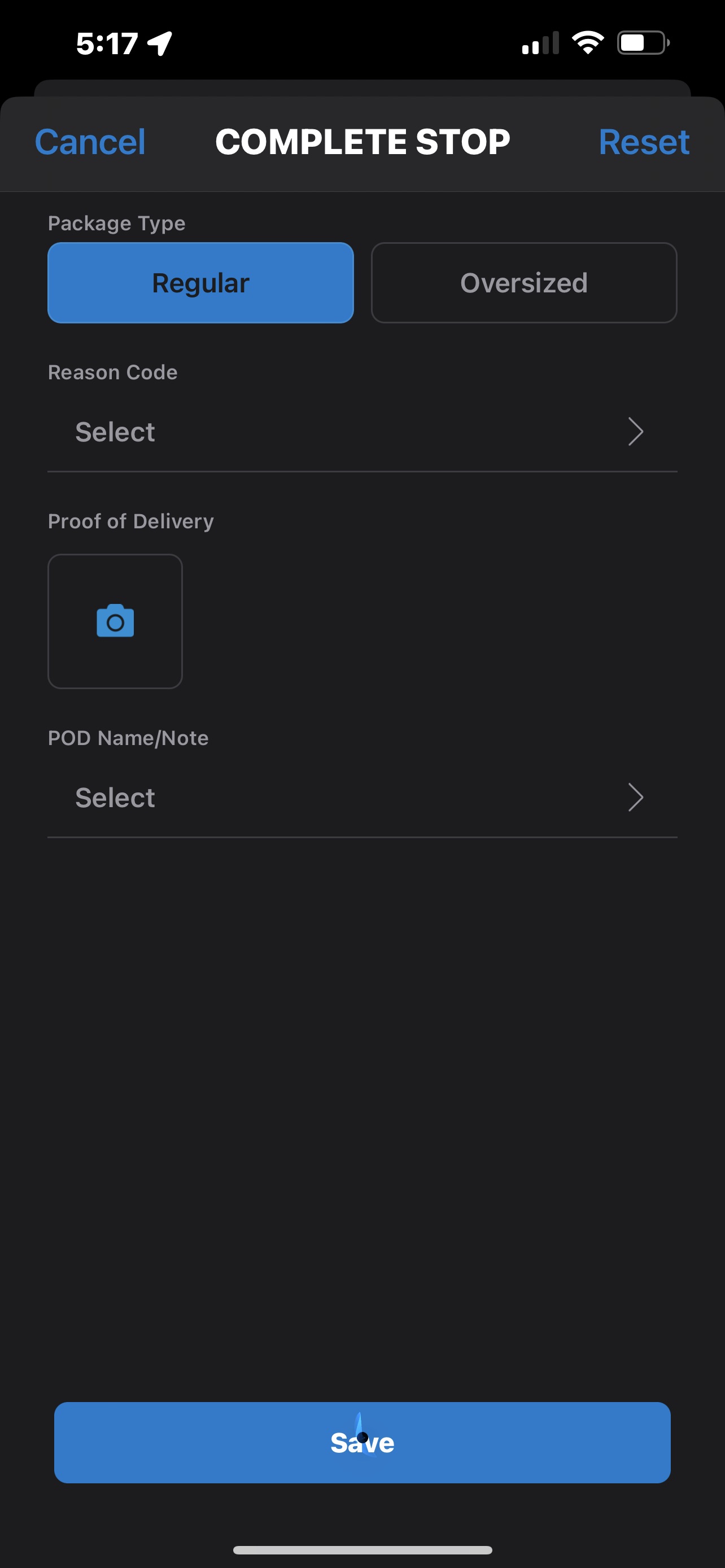Viewport: 725px width, 1568px height.
Task: Save the completed stop
Action: point(361,1442)
